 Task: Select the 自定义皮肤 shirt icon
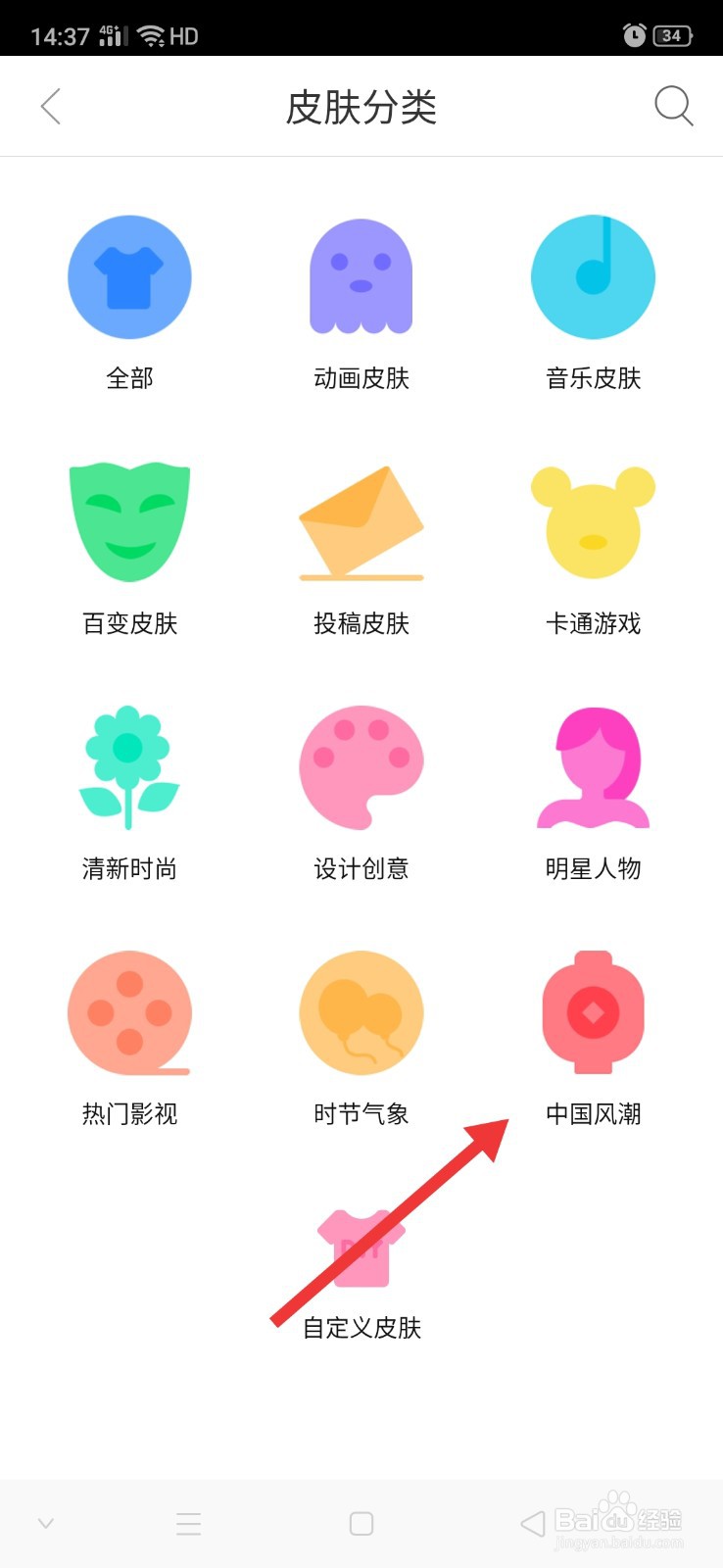point(361,1247)
